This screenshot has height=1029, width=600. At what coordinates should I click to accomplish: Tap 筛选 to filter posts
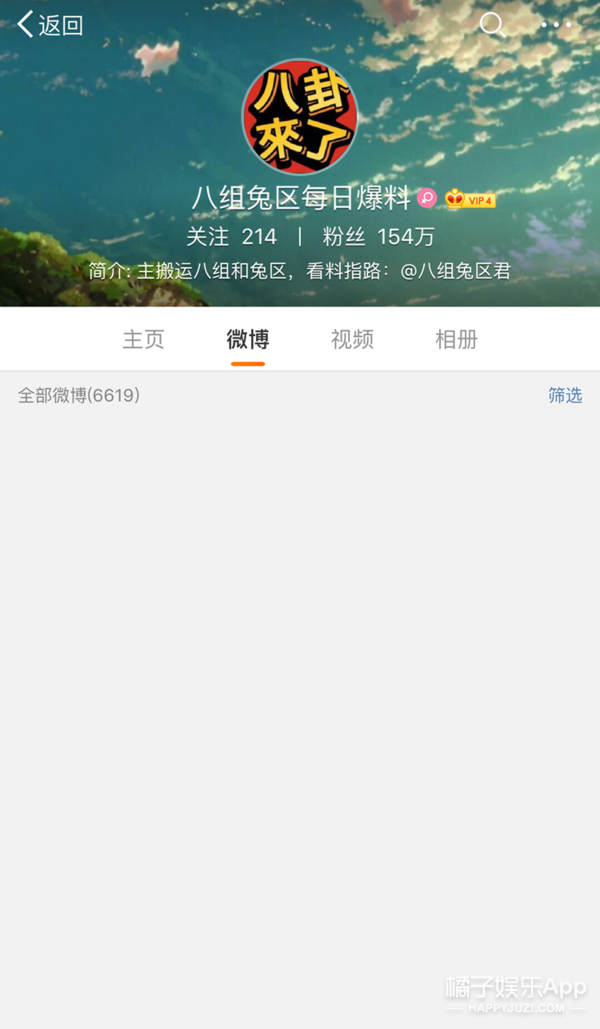(x=565, y=395)
